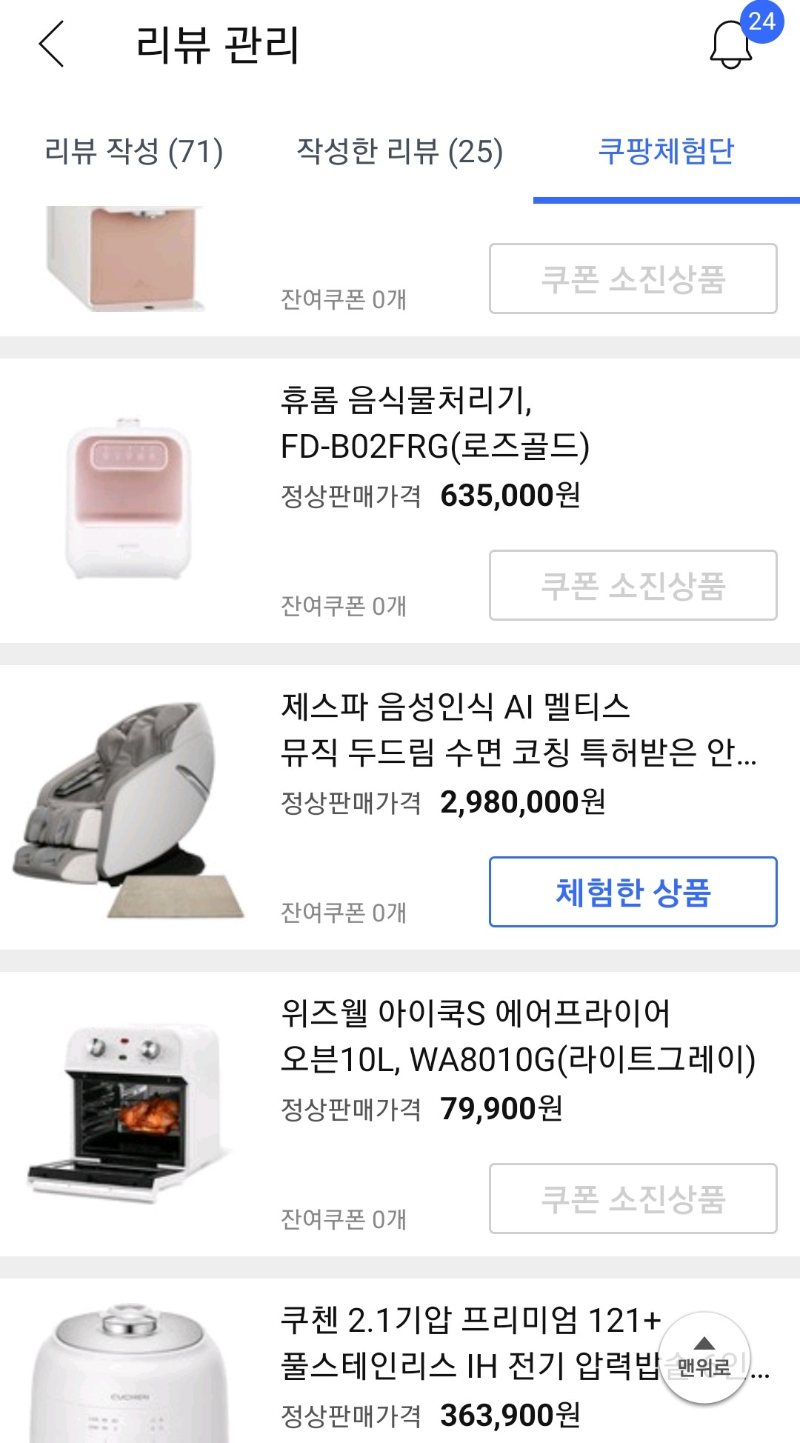Switch to the 리뷰 작성 (71) tab
This screenshot has width=800, height=1443.
click(x=133, y=152)
